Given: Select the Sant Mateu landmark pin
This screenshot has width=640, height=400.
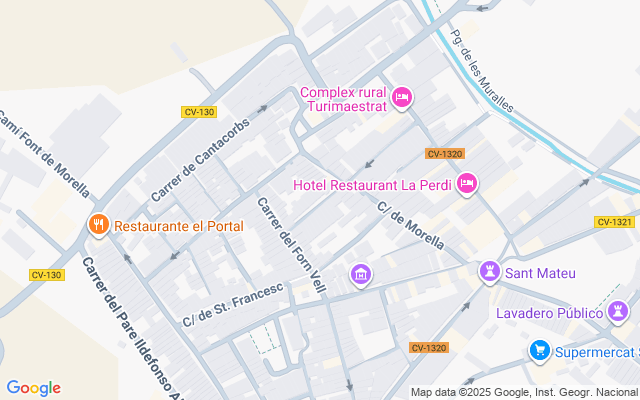Looking at the screenshot, I should coord(489,272).
